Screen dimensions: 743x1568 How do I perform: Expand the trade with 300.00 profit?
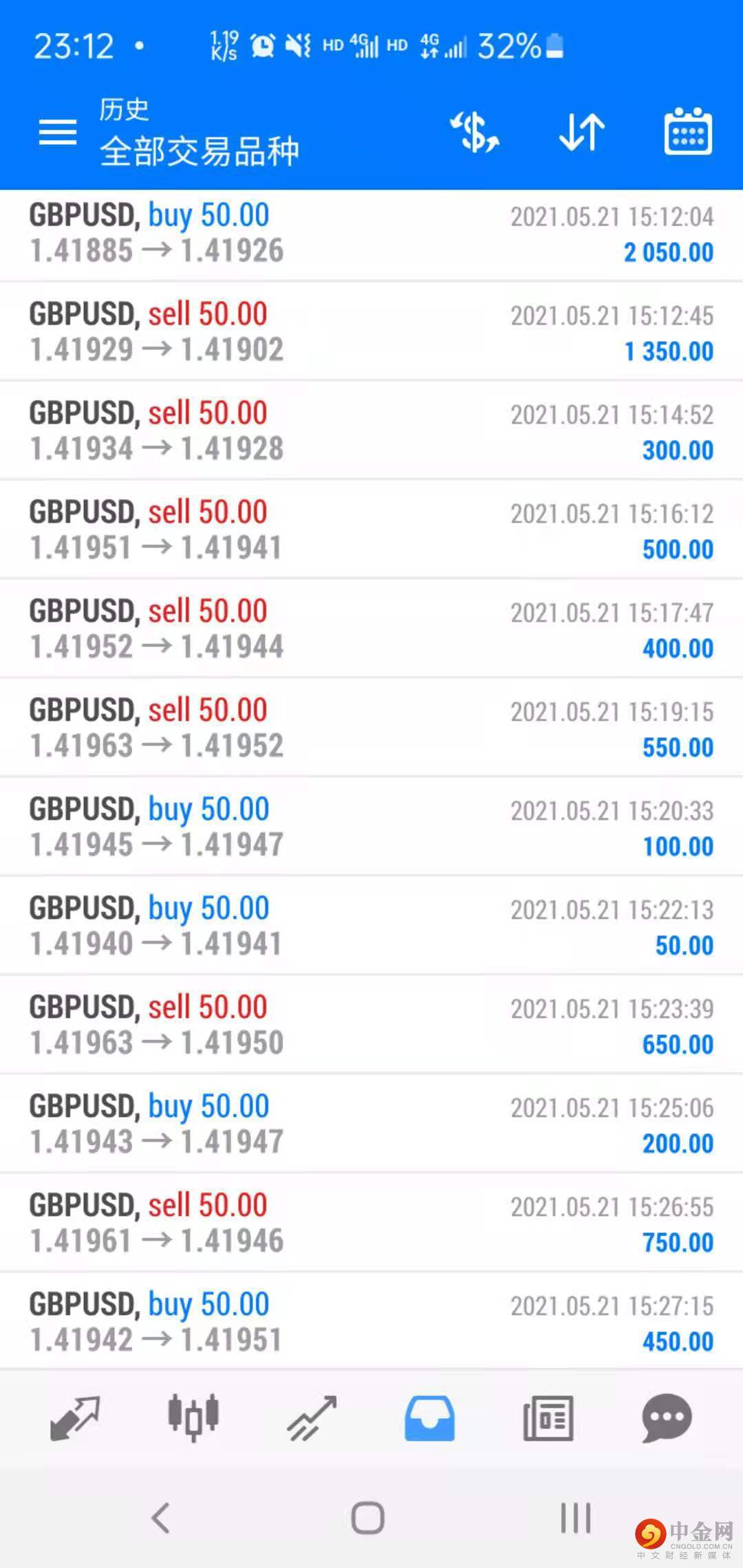(371, 432)
